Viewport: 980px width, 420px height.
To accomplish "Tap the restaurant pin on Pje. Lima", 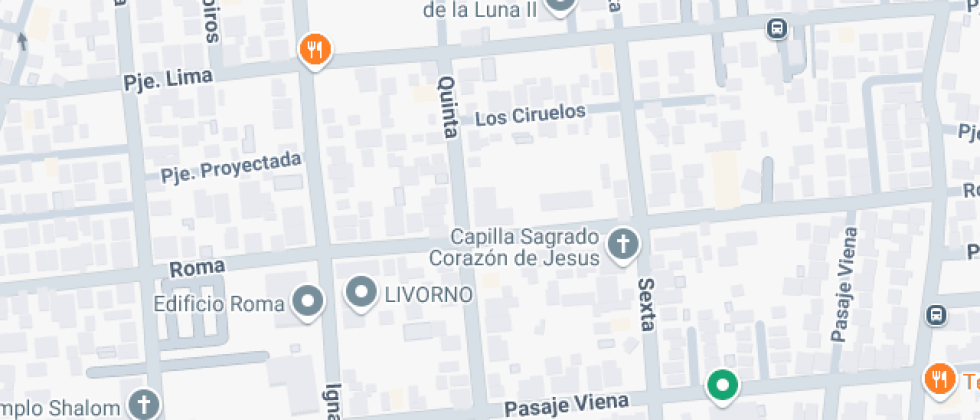I will (x=314, y=48).
